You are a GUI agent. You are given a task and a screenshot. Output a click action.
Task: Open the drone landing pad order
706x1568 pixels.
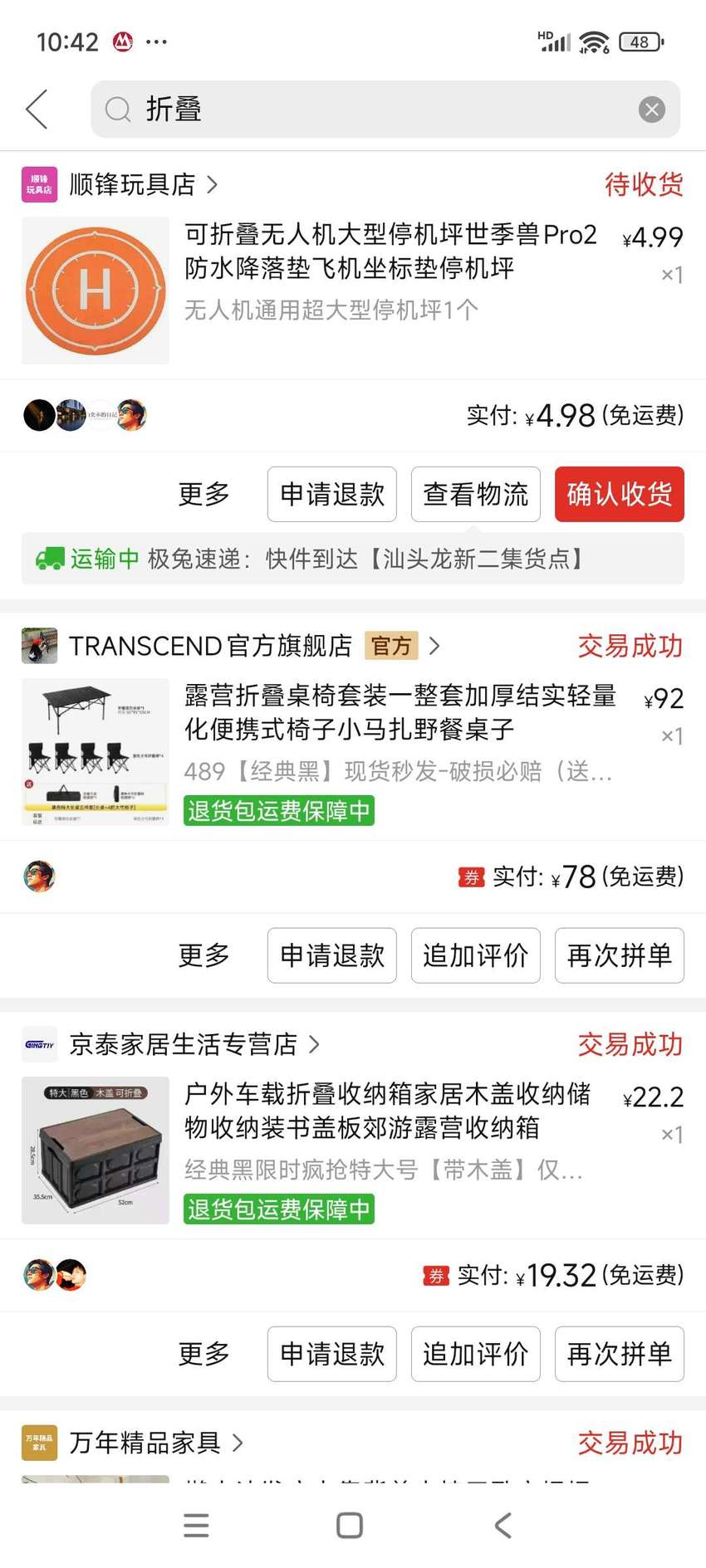(x=352, y=291)
